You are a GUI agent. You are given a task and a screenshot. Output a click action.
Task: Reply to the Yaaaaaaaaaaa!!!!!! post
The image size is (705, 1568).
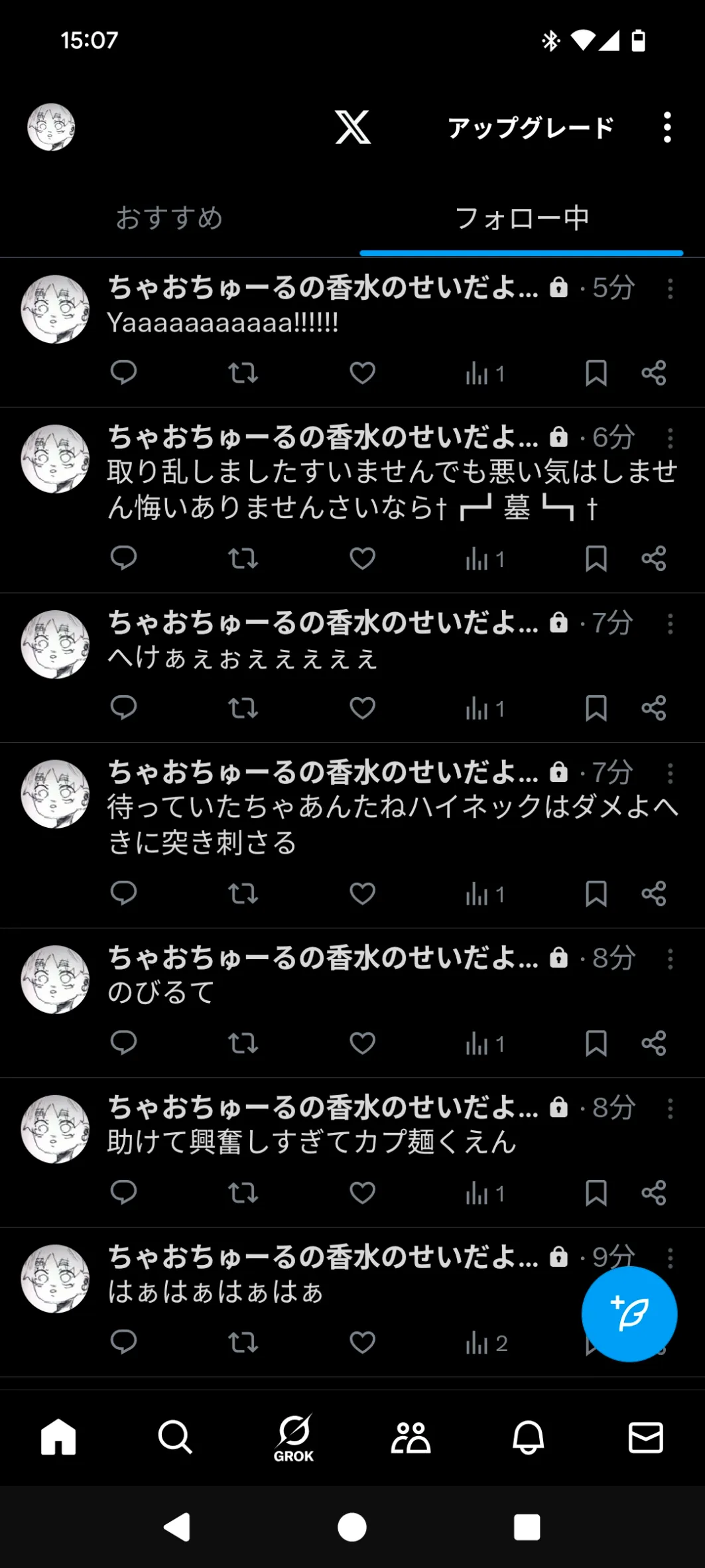pos(123,373)
